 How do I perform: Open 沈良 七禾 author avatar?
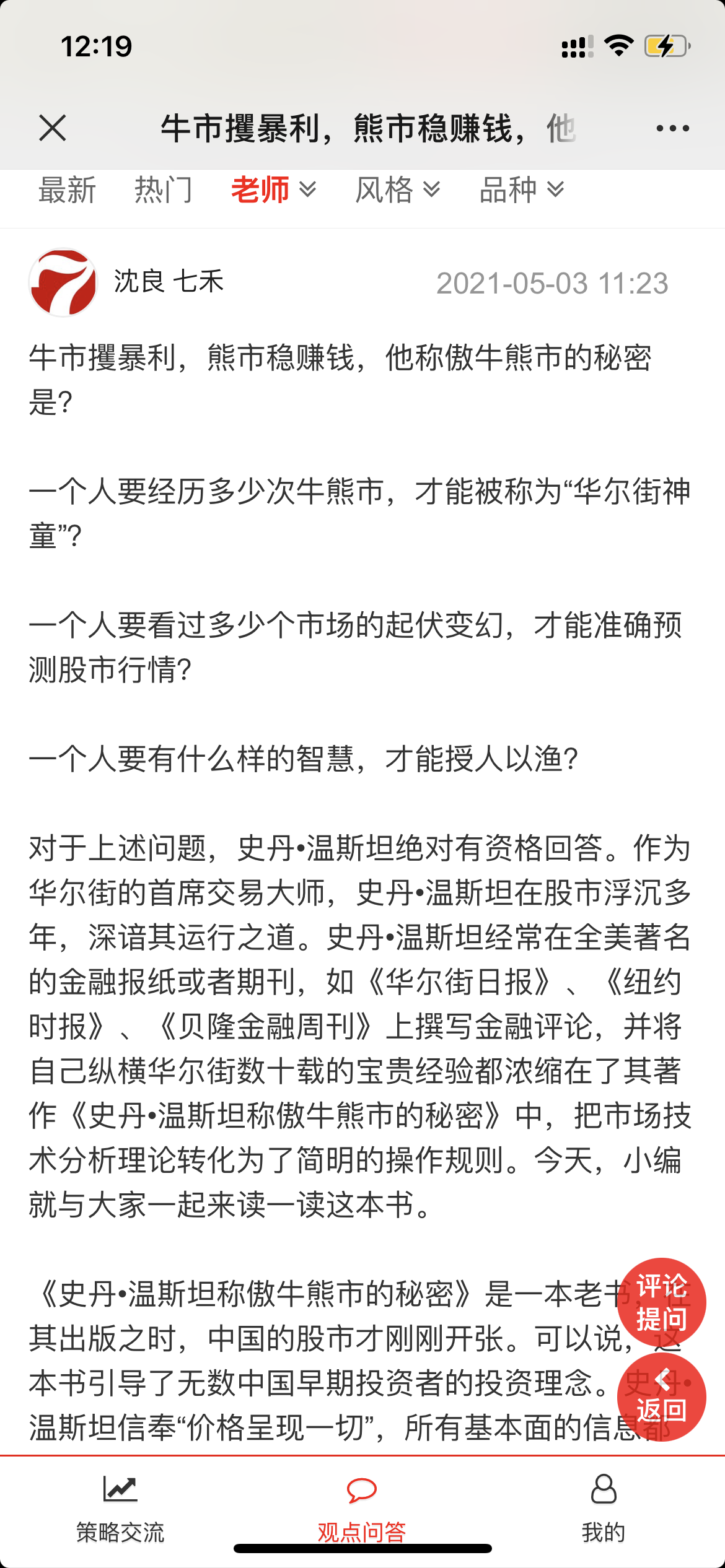point(63,282)
